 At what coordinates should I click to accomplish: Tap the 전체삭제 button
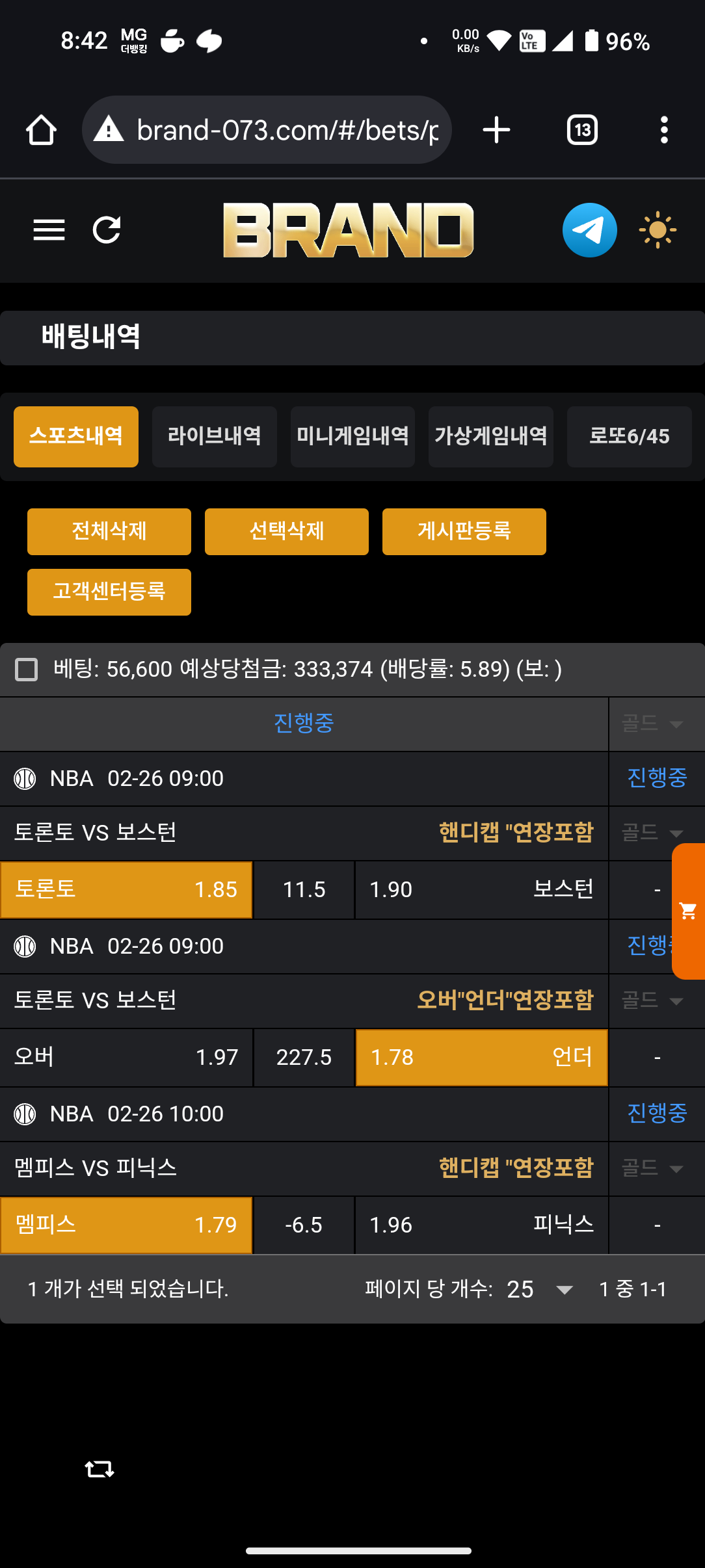[109, 531]
